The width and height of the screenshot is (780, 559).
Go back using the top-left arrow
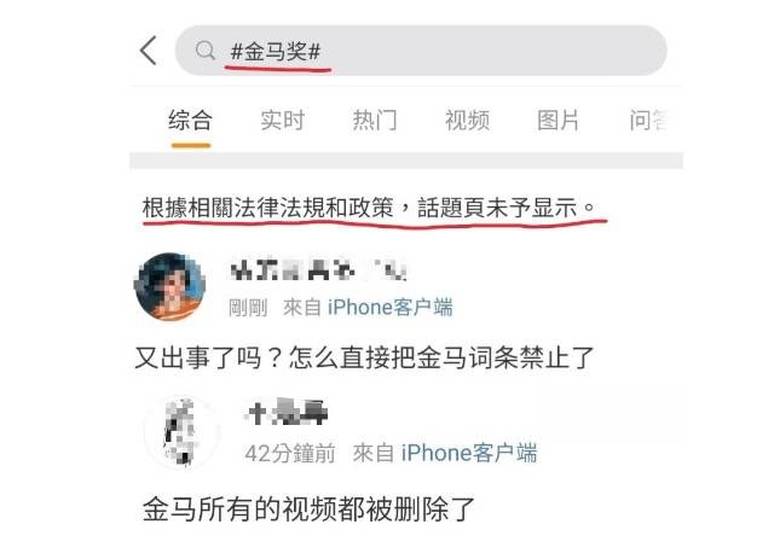(x=148, y=50)
